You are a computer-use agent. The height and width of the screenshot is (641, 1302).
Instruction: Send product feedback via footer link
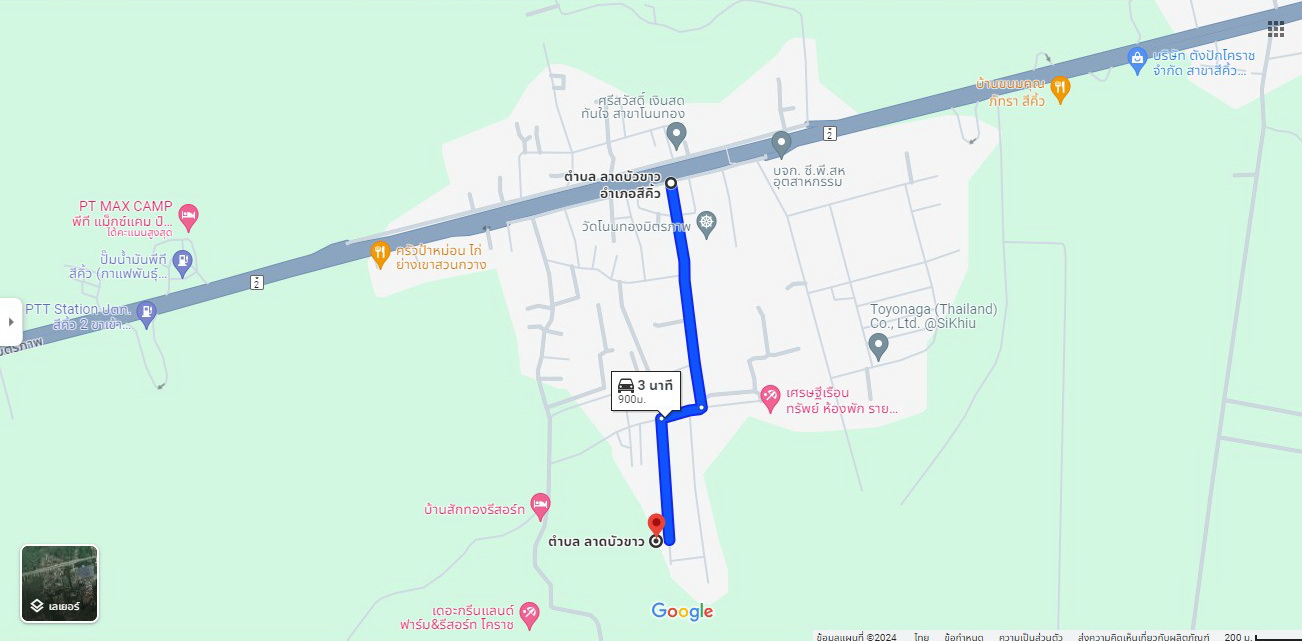tap(1143, 636)
